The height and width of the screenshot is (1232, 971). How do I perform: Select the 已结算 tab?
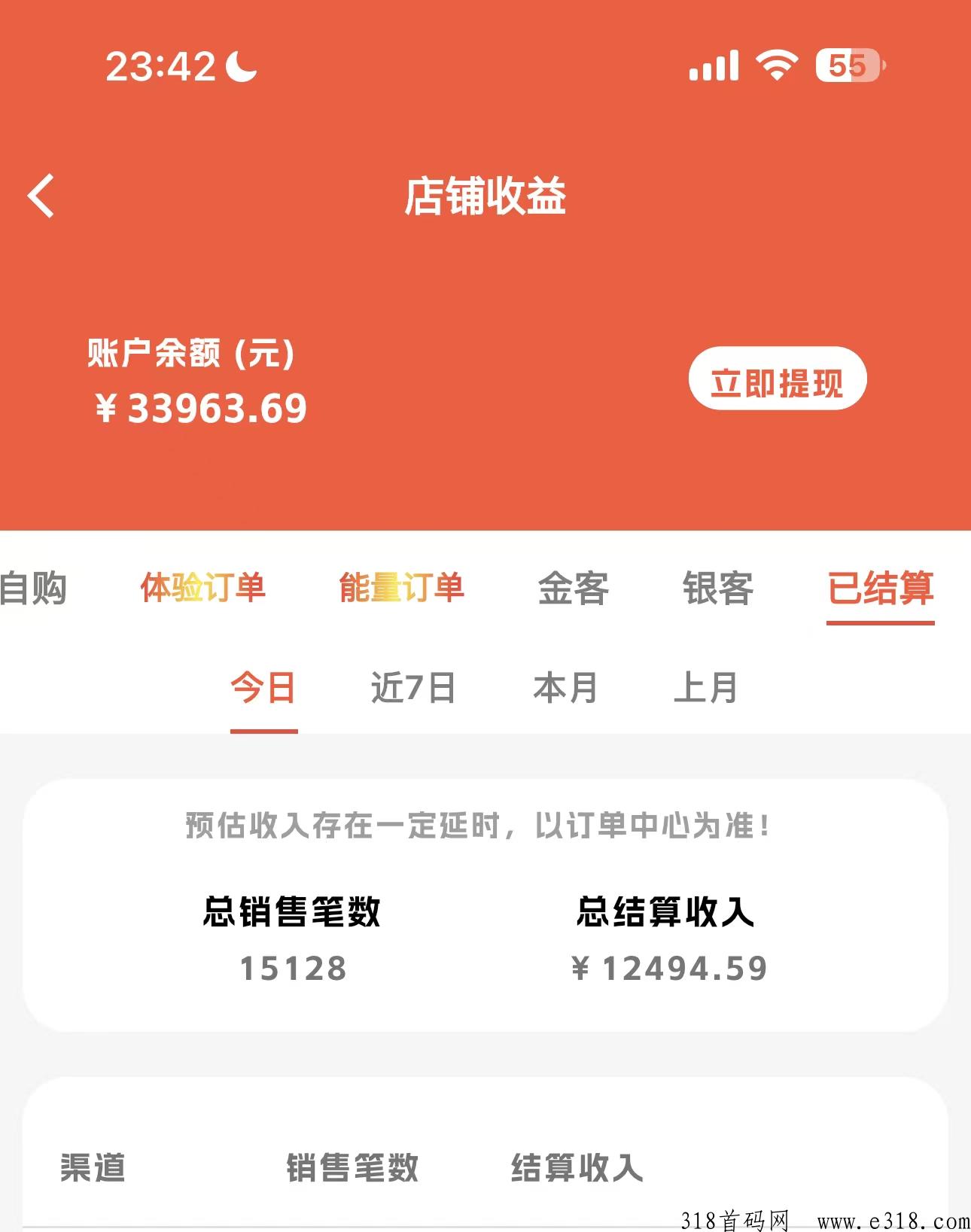coord(880,588)
